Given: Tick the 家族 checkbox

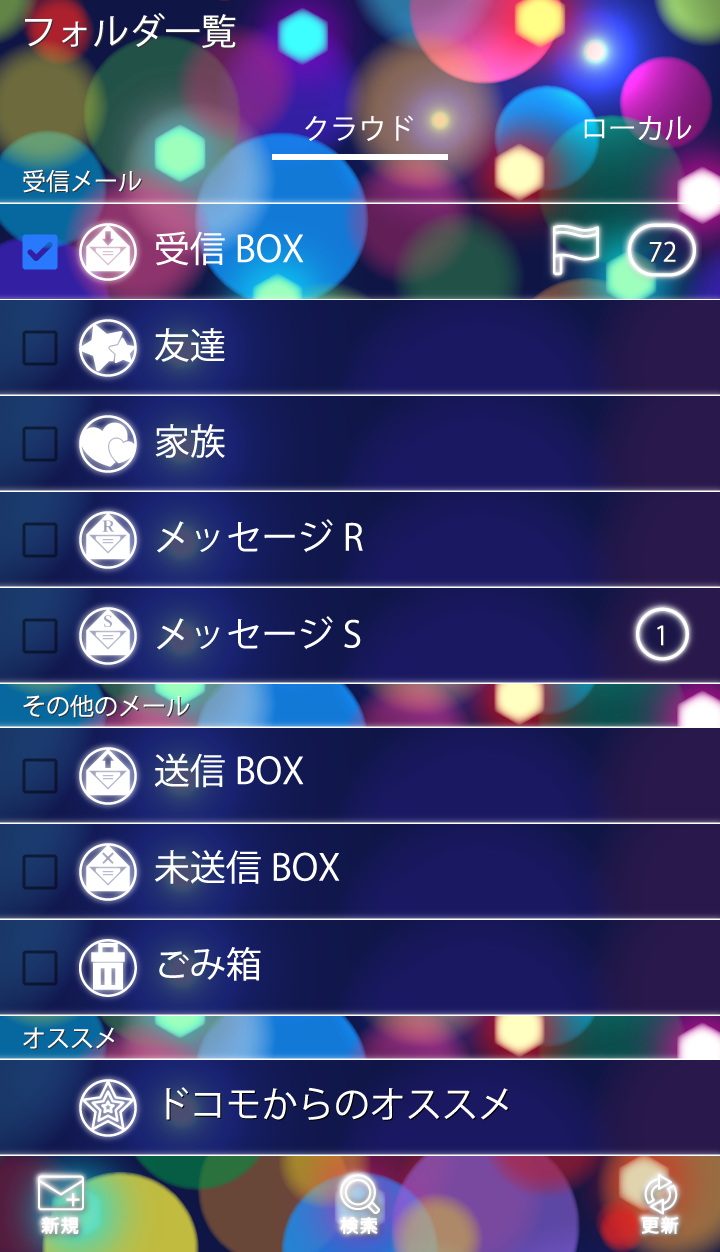Looking at the screenshot, I should pos(40,443).
